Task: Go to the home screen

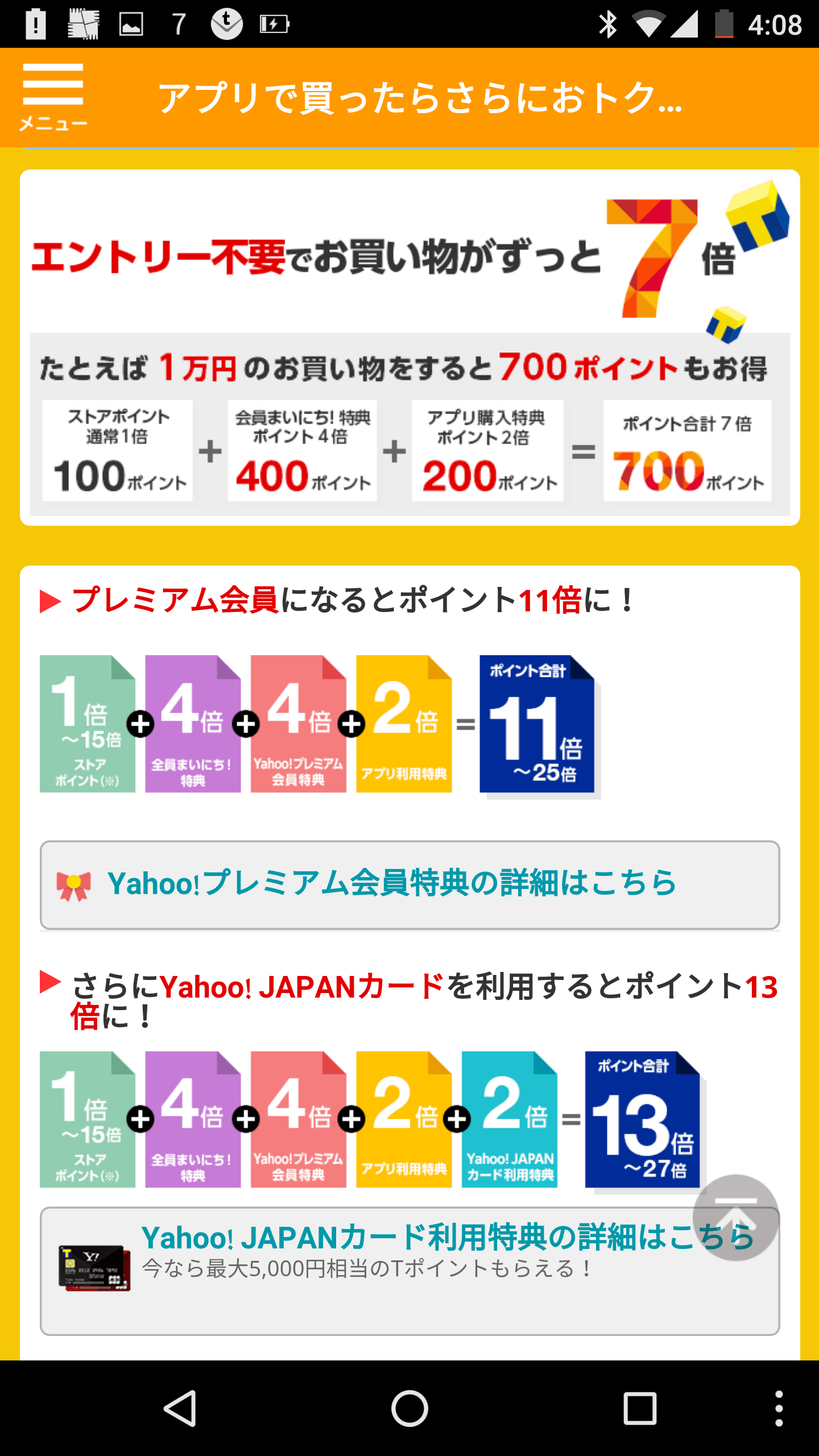Action: coord(409,1408)
